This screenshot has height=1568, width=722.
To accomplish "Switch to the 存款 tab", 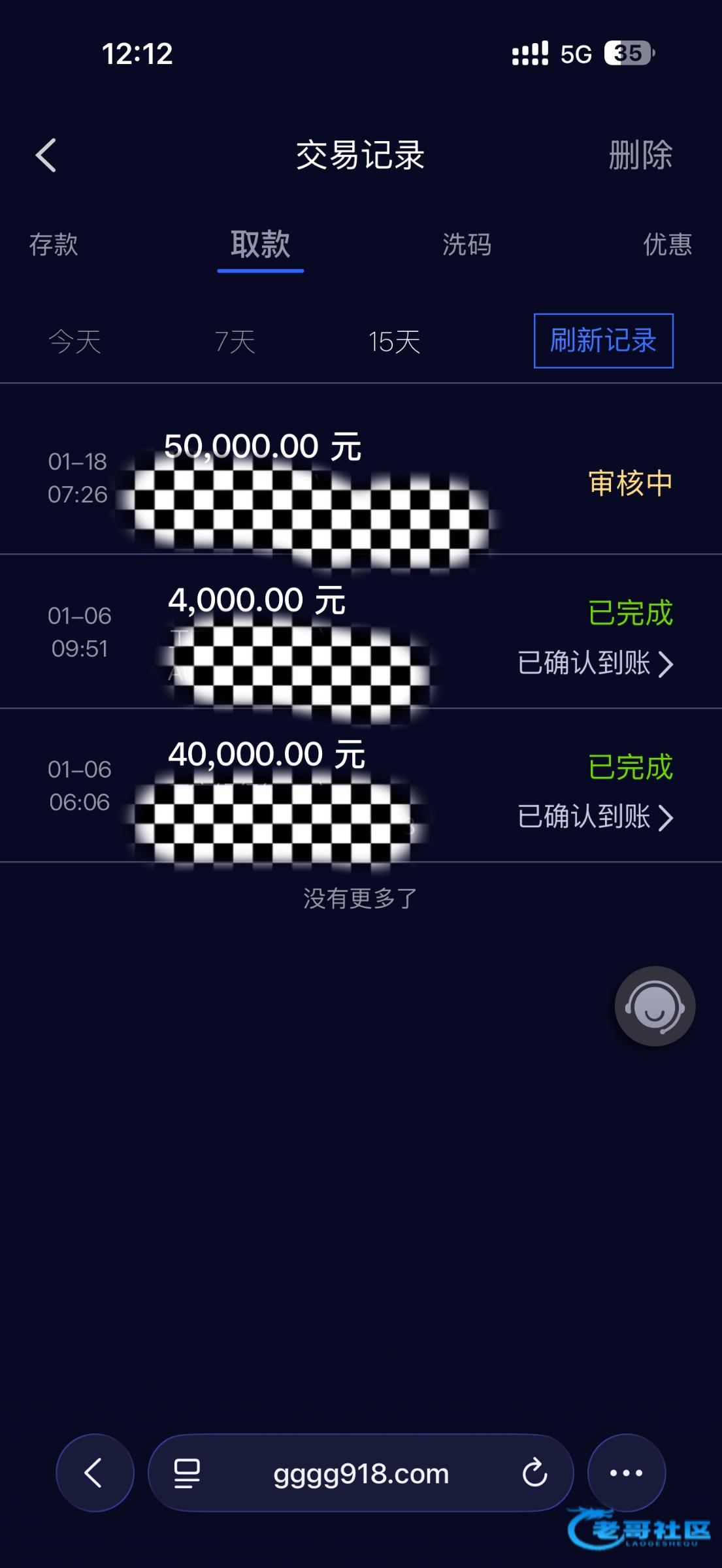I will [54, 244].
